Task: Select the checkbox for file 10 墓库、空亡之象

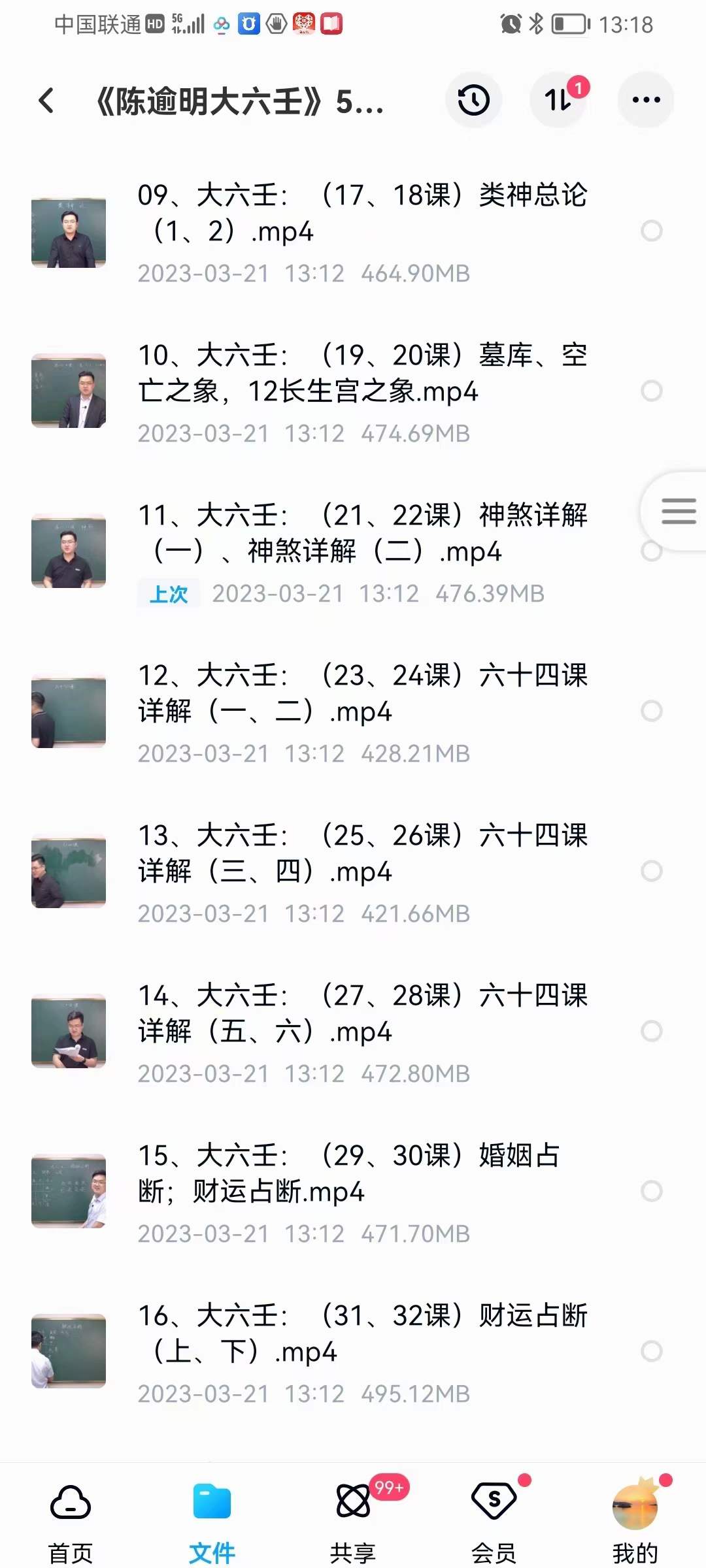Action: click(651, 391)
